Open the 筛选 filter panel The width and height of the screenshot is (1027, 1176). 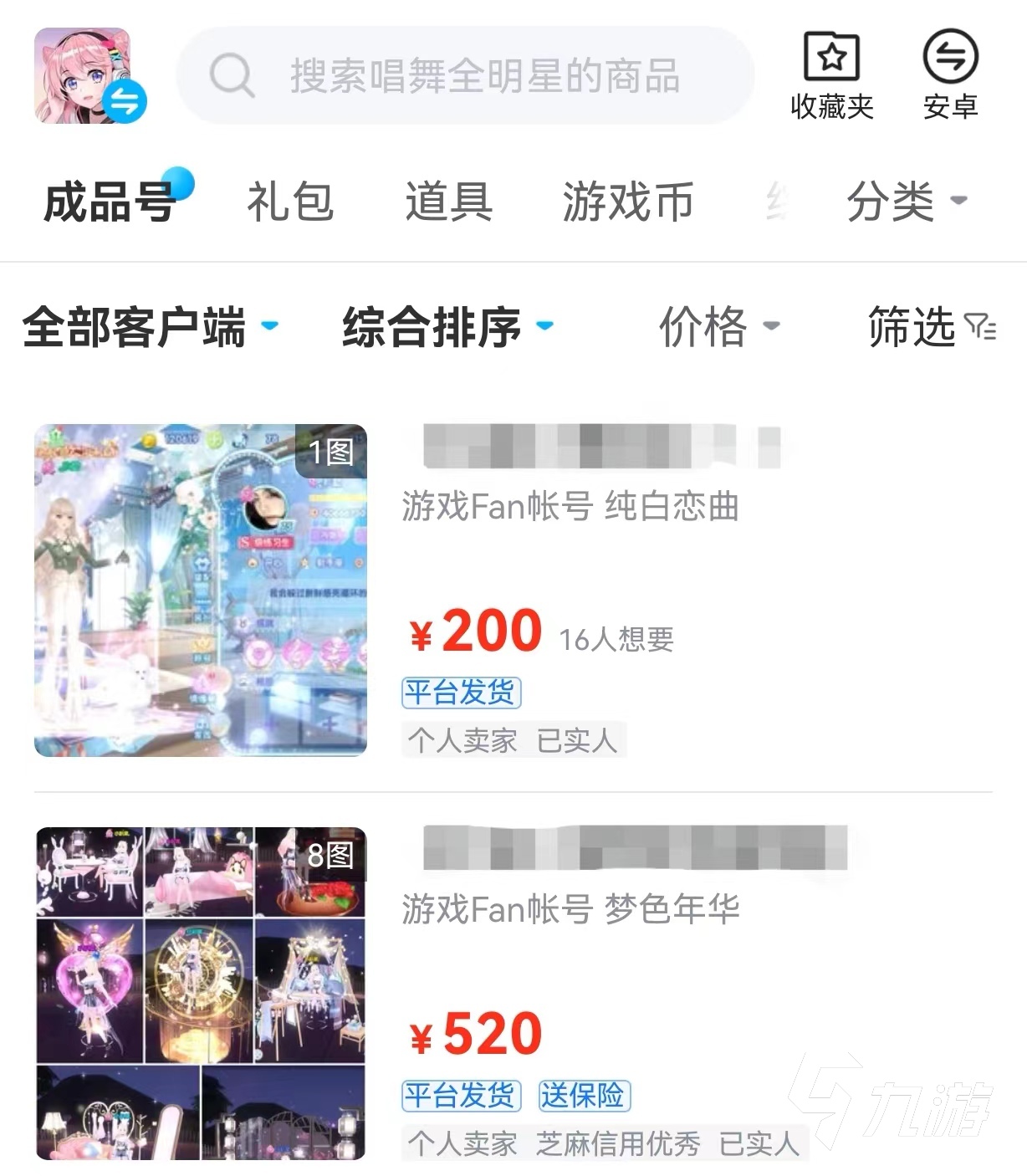point(930,327)
